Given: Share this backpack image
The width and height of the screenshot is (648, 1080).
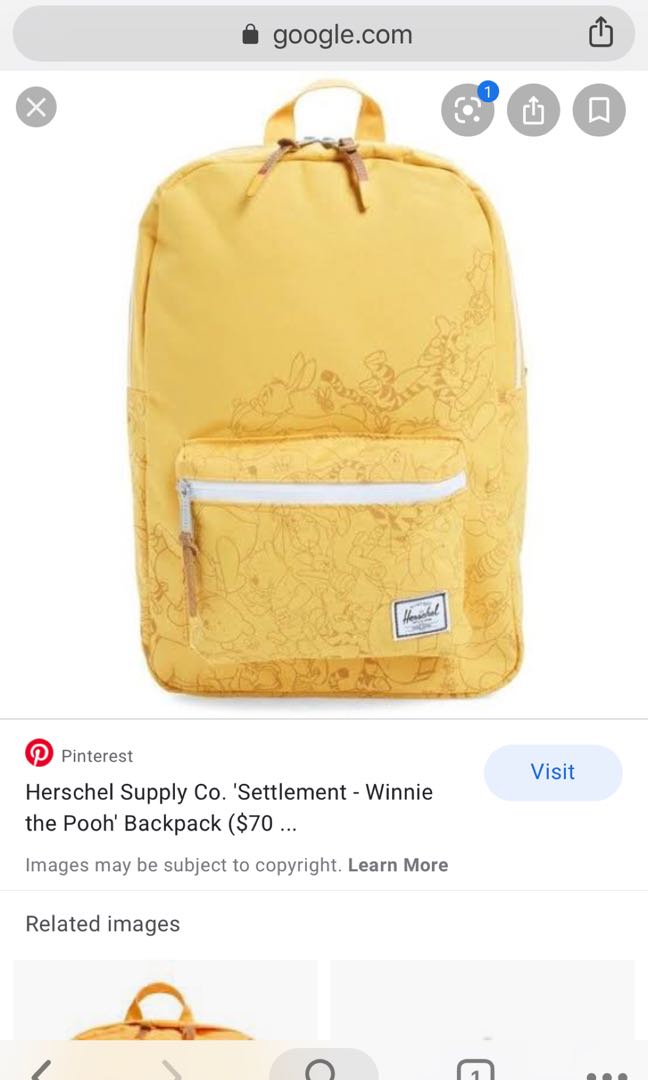Looking at the screenshot, I should pyautogui.click(x=533, y=110).
